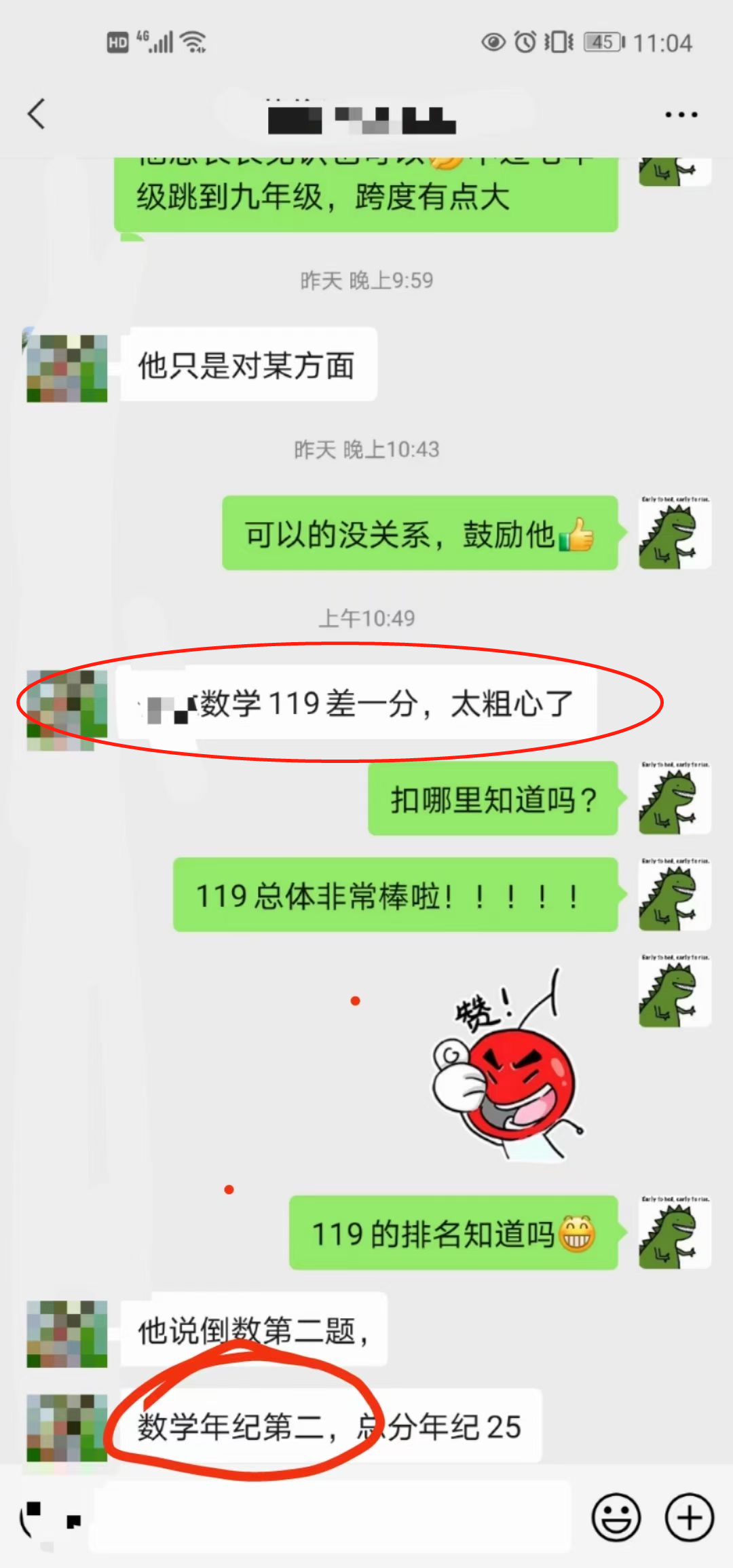Go back to the chat list
Viewport: 733px width, 1568px height.
click(x=37, y=113)
